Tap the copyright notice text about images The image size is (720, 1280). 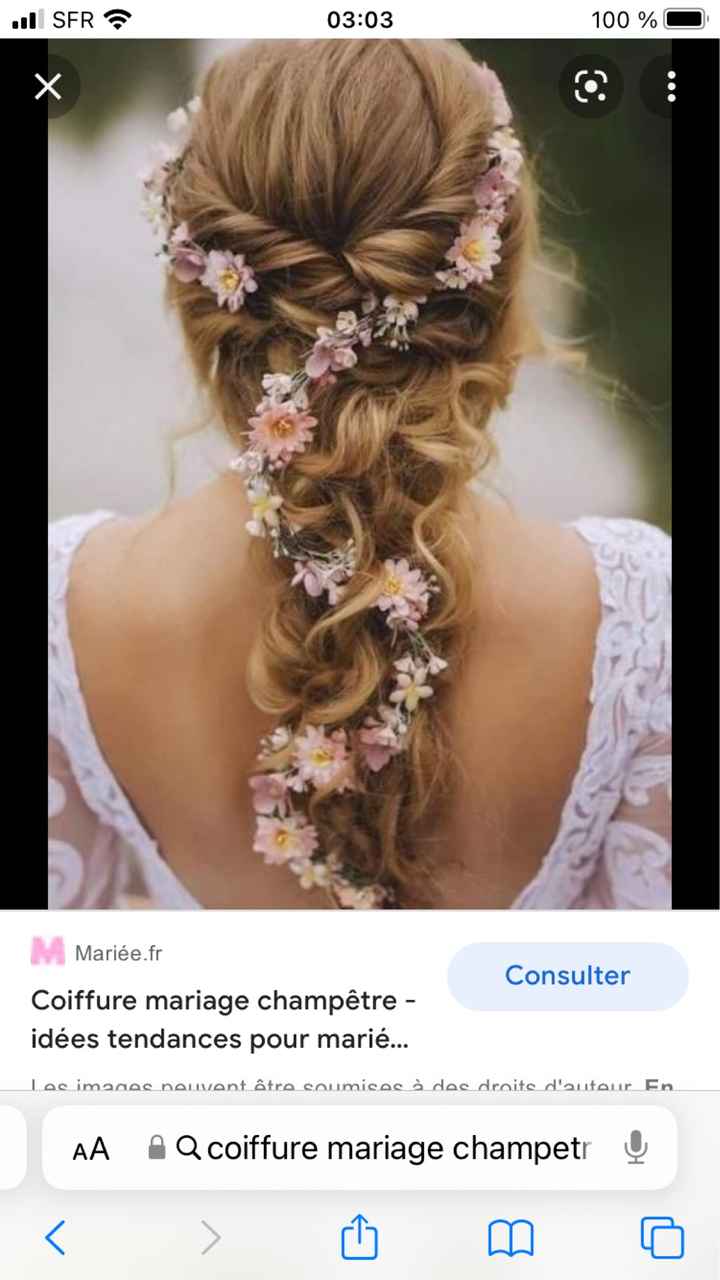point(352,1085)
